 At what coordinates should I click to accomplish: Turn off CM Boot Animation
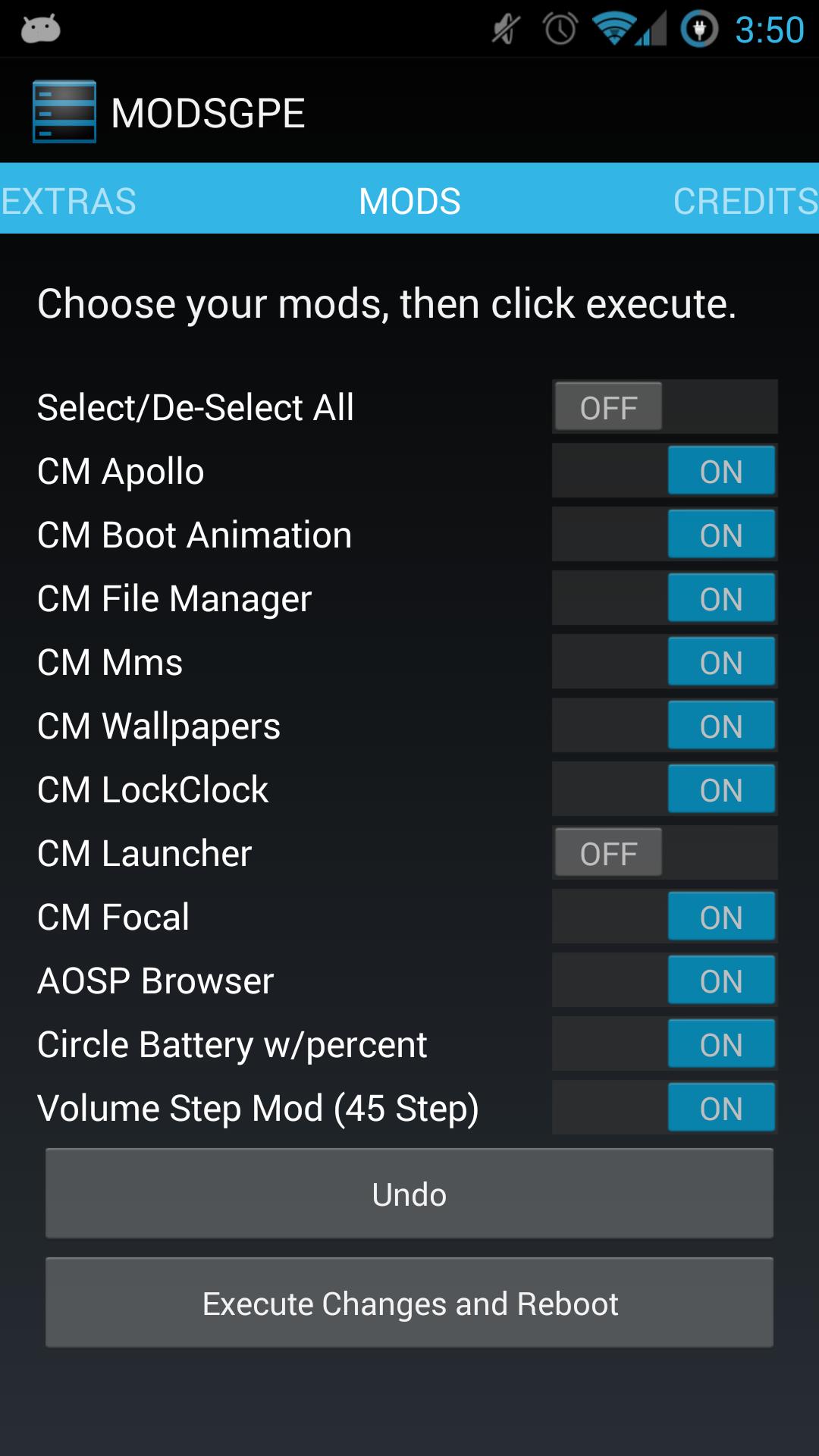tap(665, 534)
